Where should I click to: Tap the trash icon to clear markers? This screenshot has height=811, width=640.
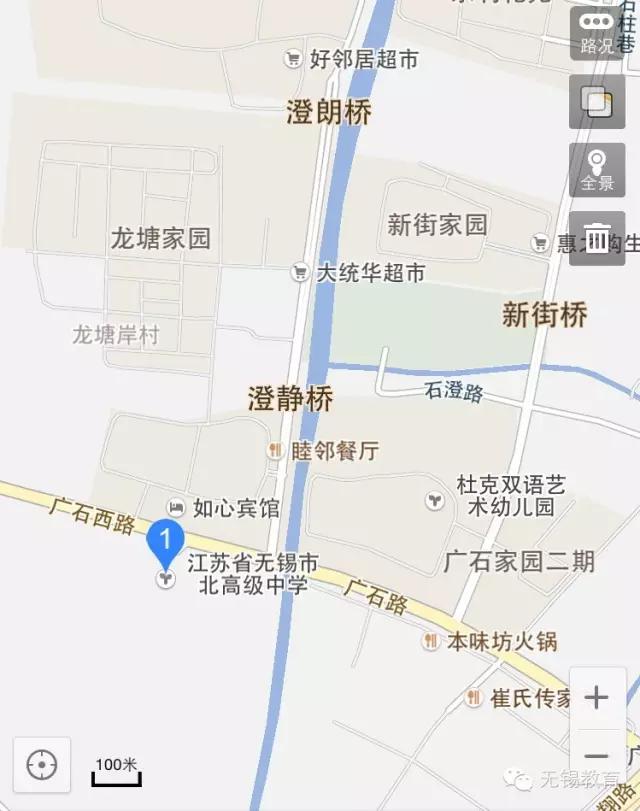[597, 238]
